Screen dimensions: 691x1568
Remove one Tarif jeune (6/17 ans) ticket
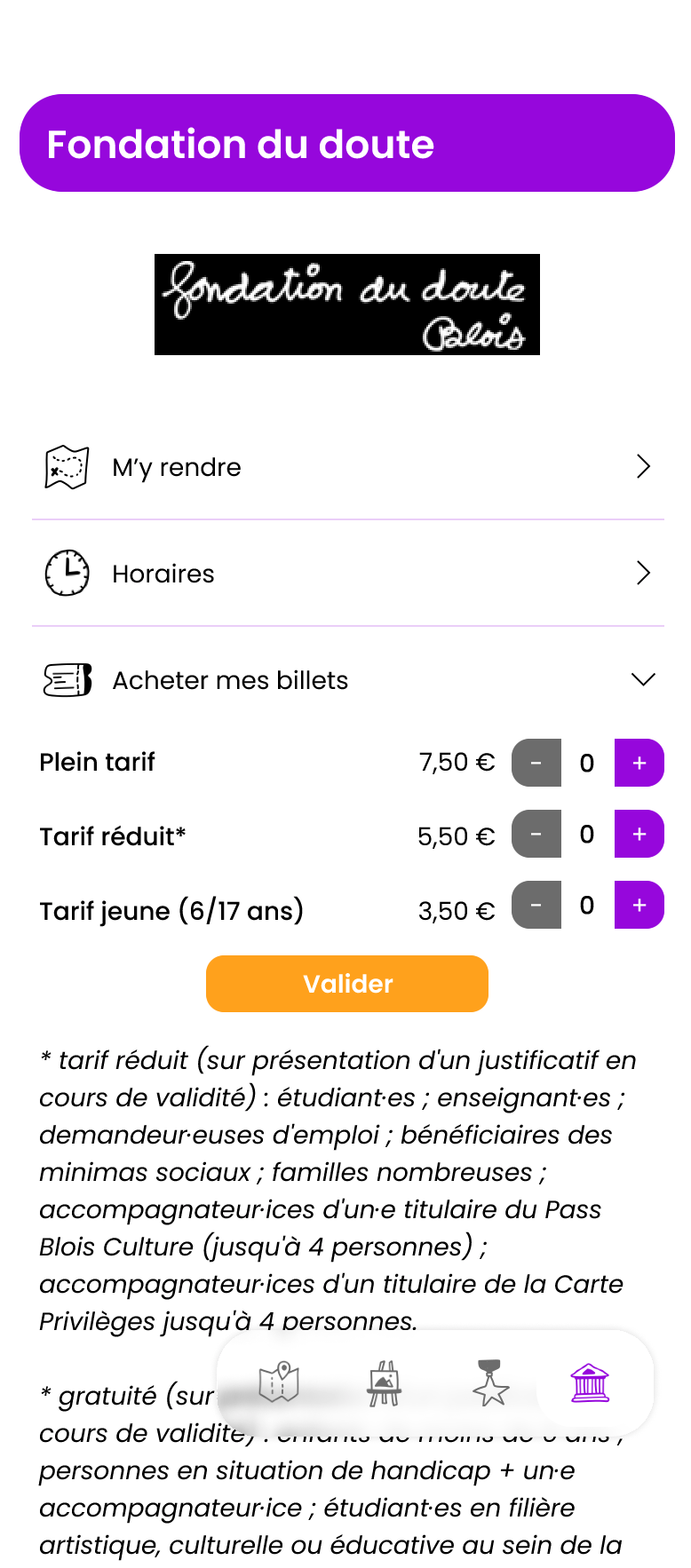pyautogui.click(x=536, y=905)
